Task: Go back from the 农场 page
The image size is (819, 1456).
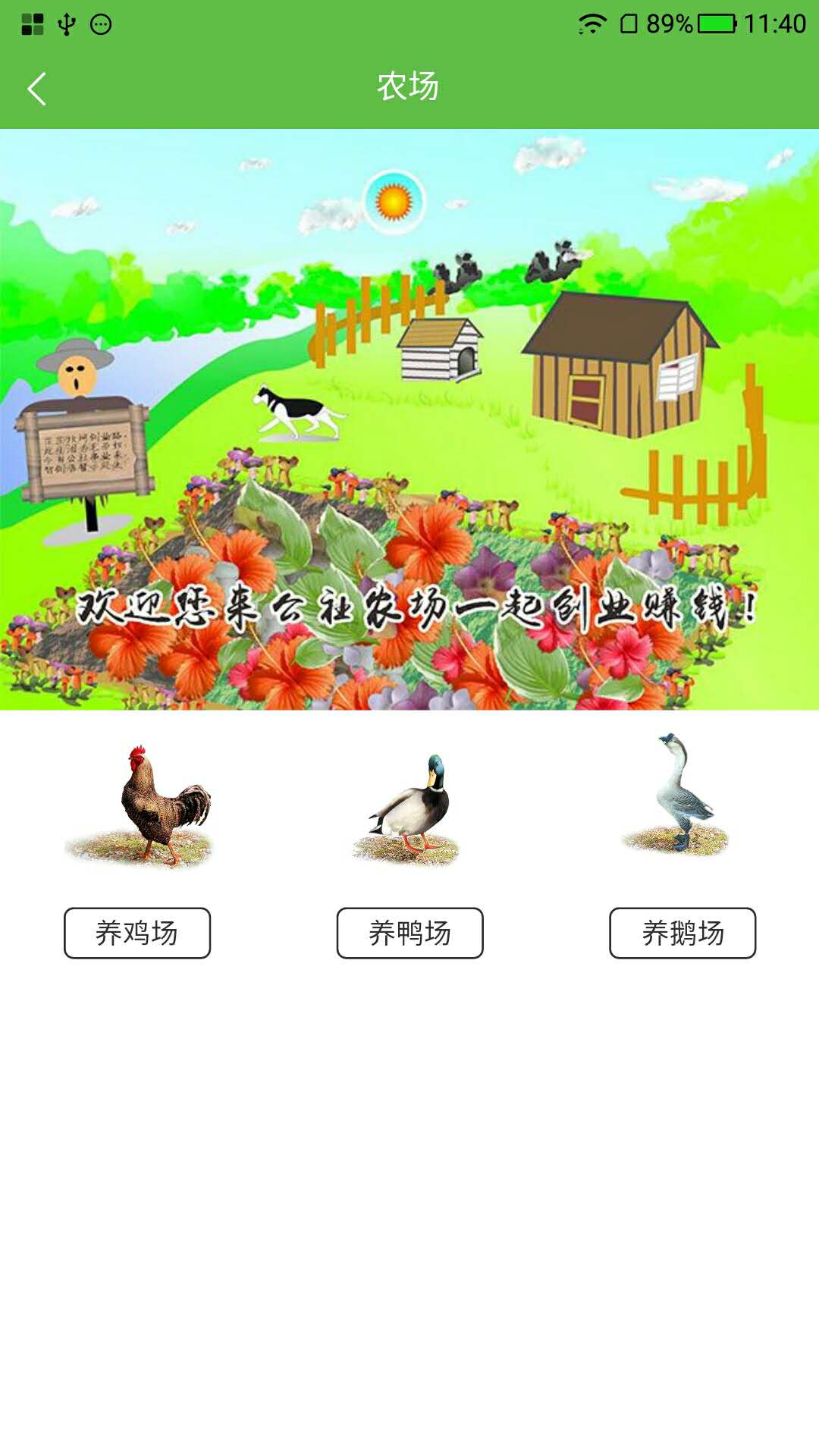Action: click(36, 89)
